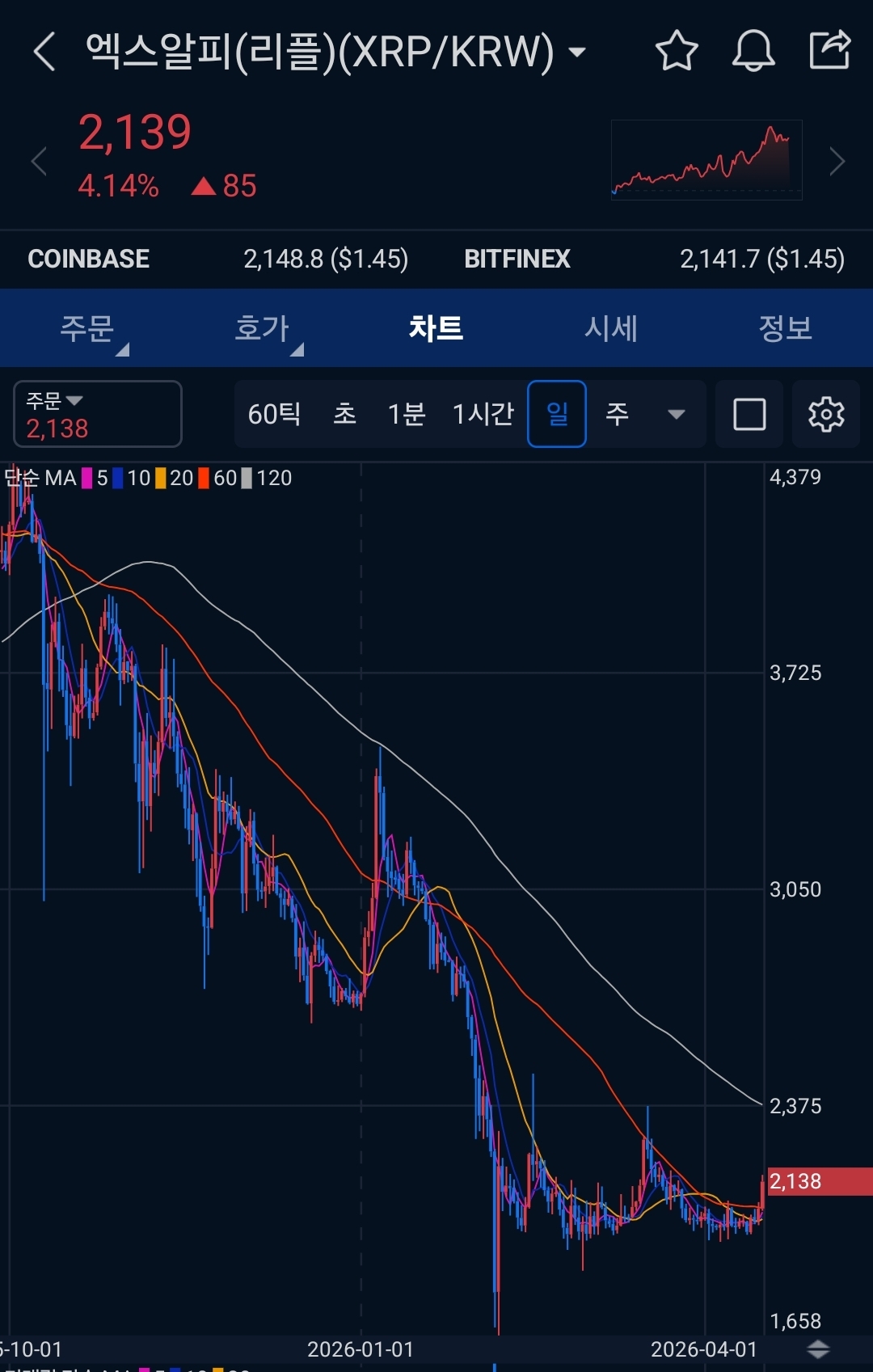Screen dimensions: 873x1372
Task: Expand more chart interval options
Action: (x=677, y=414)
